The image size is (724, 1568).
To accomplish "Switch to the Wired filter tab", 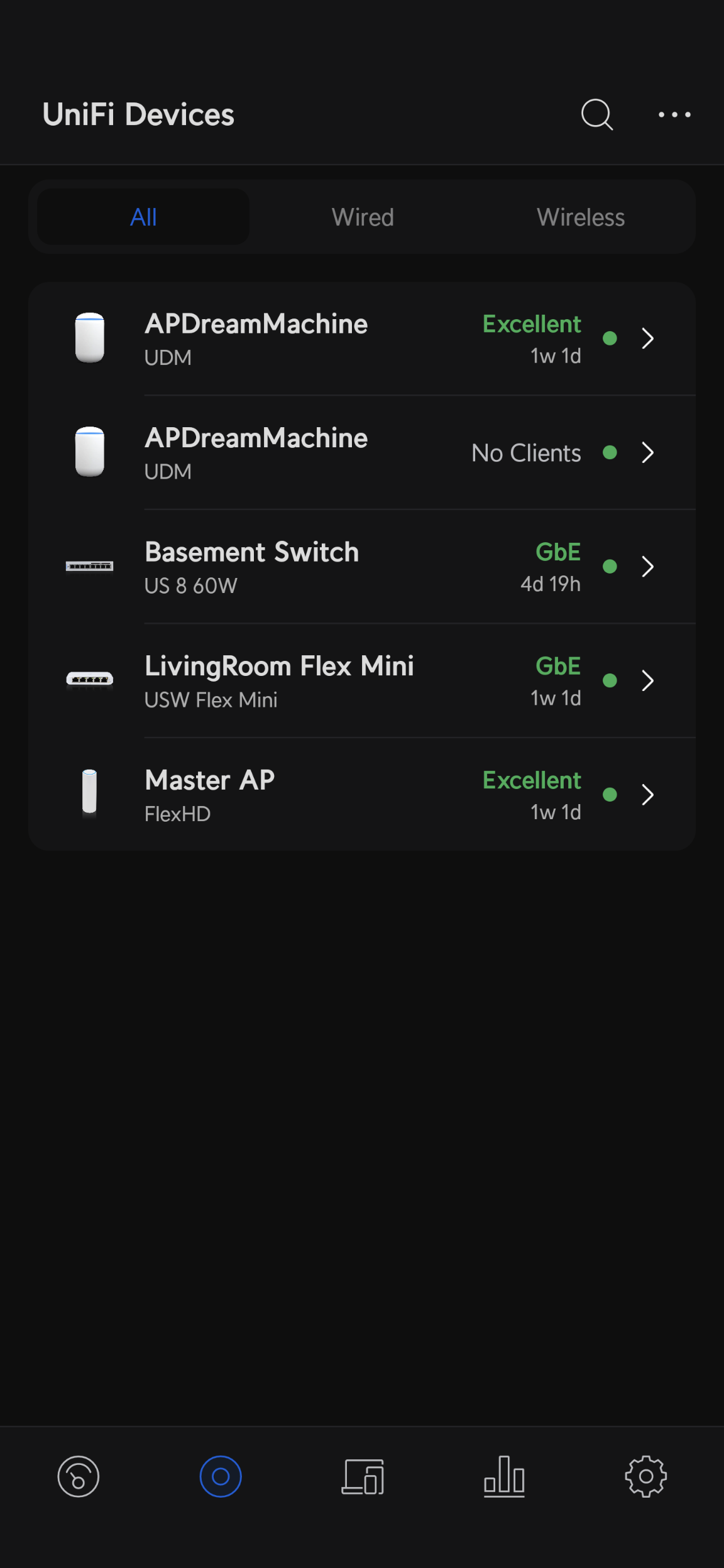I will pos(363,216).
